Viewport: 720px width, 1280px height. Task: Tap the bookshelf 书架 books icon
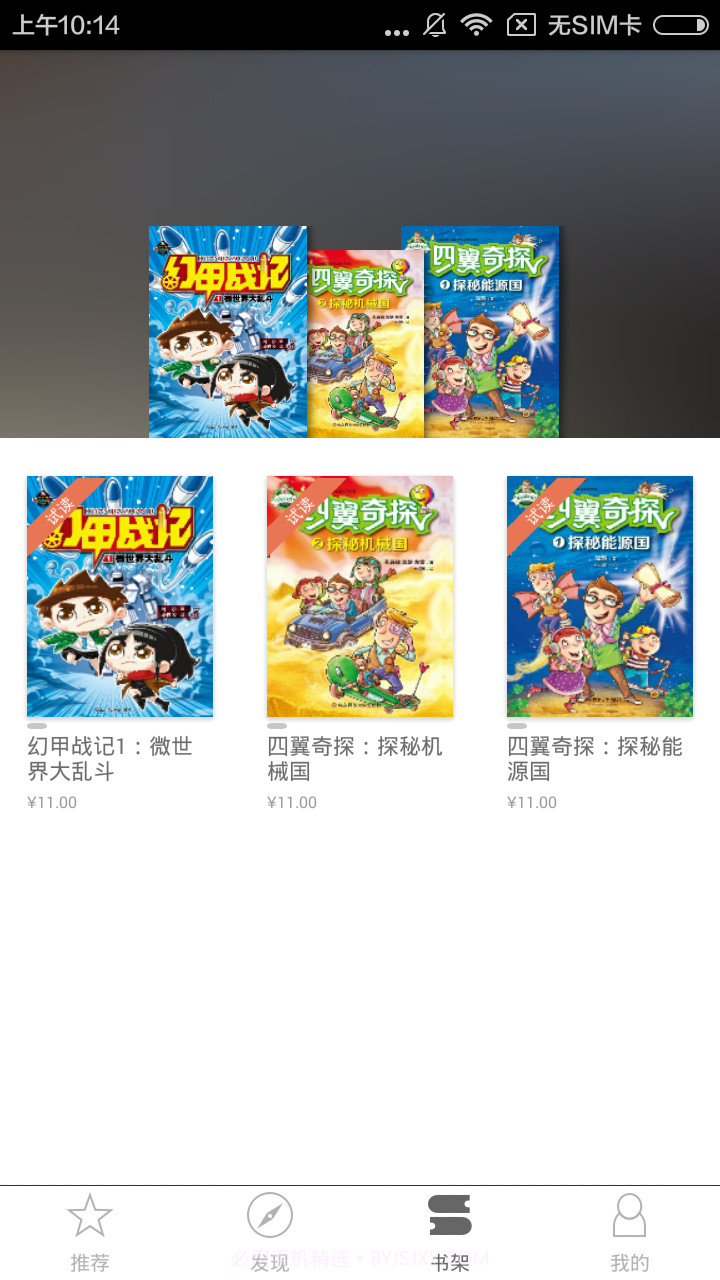coord(450,1215)
